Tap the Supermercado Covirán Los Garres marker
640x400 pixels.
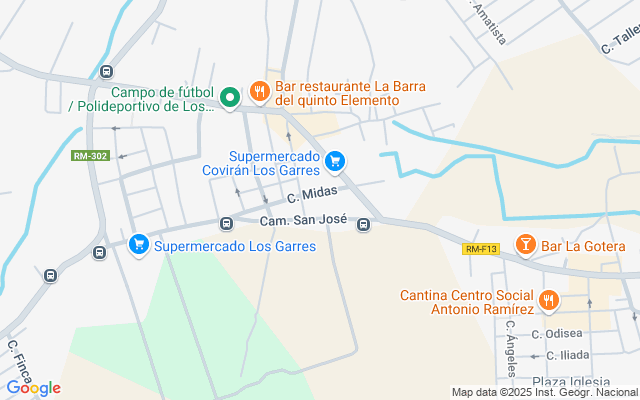click(336, 160)
